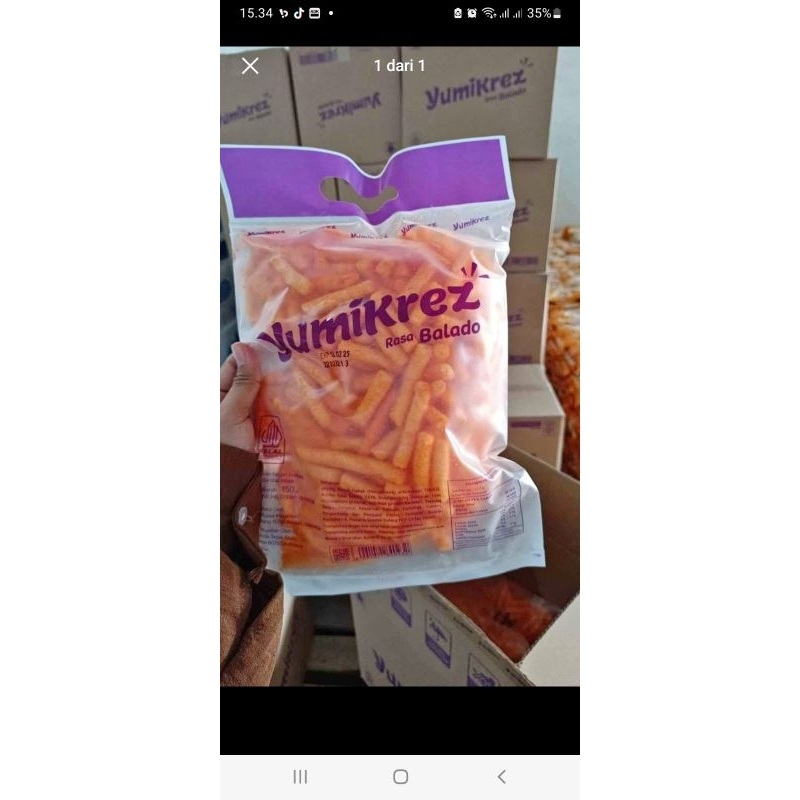Close the image viewer
This screenshot has width=800, height=800.
click(250, 66)
